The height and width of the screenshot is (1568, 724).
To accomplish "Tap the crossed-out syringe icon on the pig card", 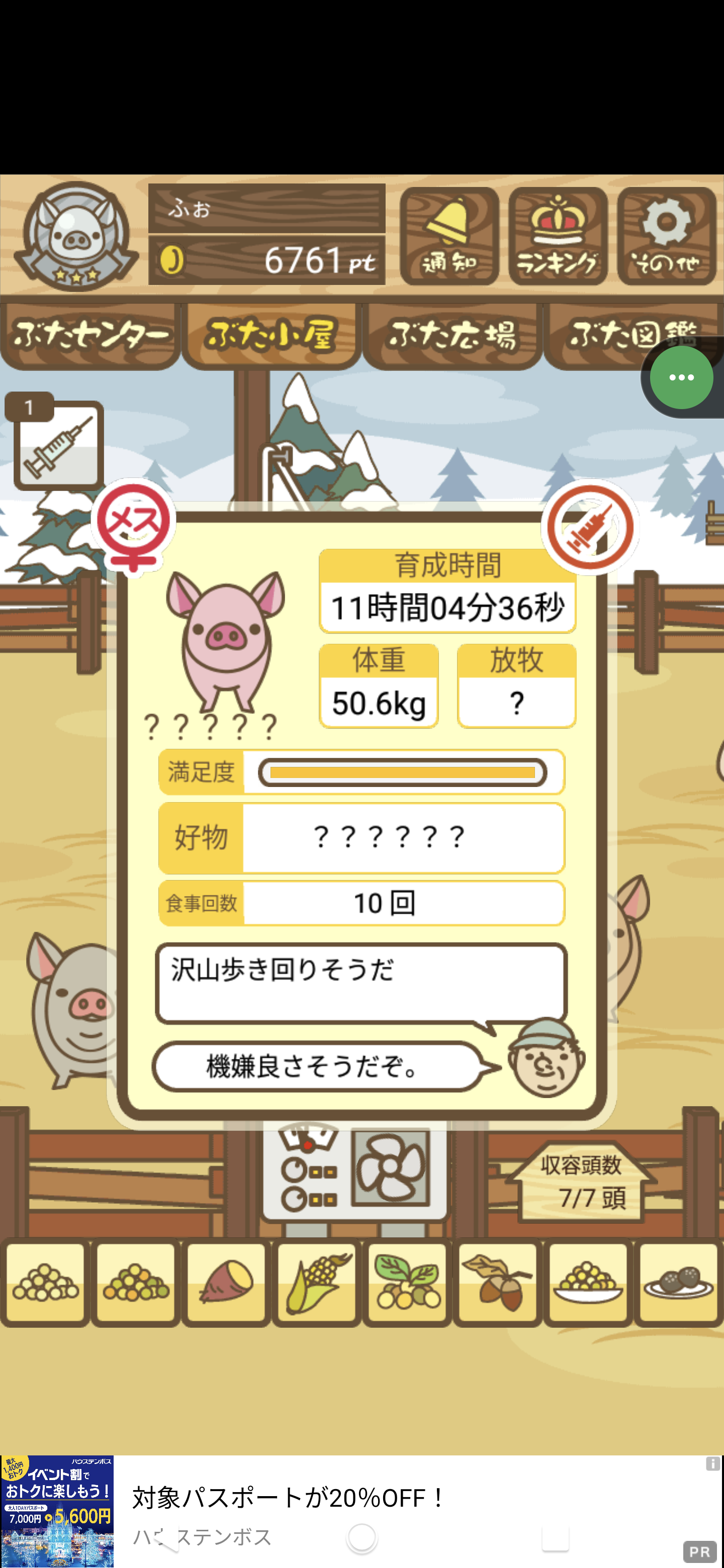I will 589,527.
